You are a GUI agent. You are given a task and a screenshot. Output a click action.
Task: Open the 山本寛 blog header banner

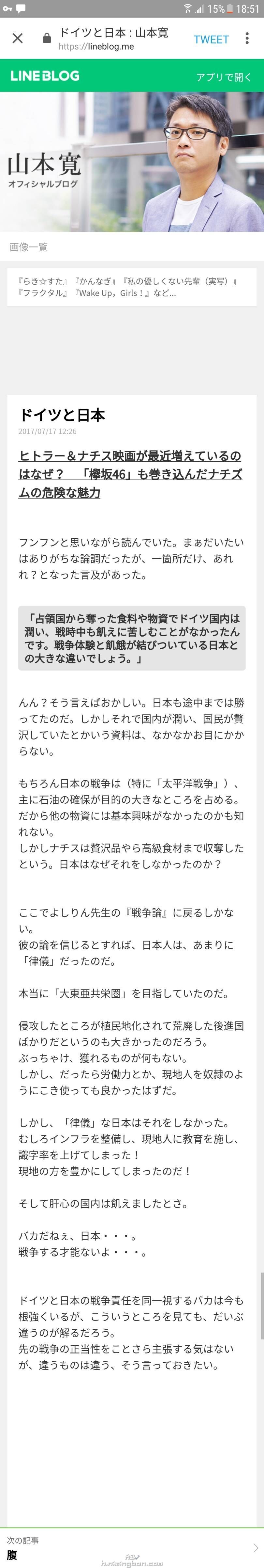131,162
